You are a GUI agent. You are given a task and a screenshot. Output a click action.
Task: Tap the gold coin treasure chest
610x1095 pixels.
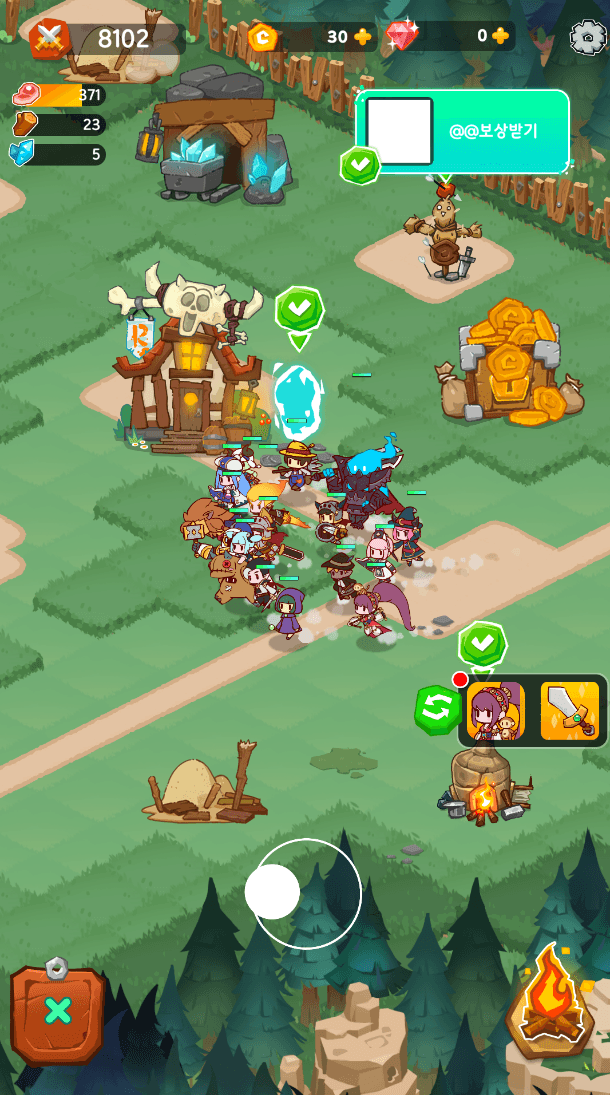tap(509, 365)
